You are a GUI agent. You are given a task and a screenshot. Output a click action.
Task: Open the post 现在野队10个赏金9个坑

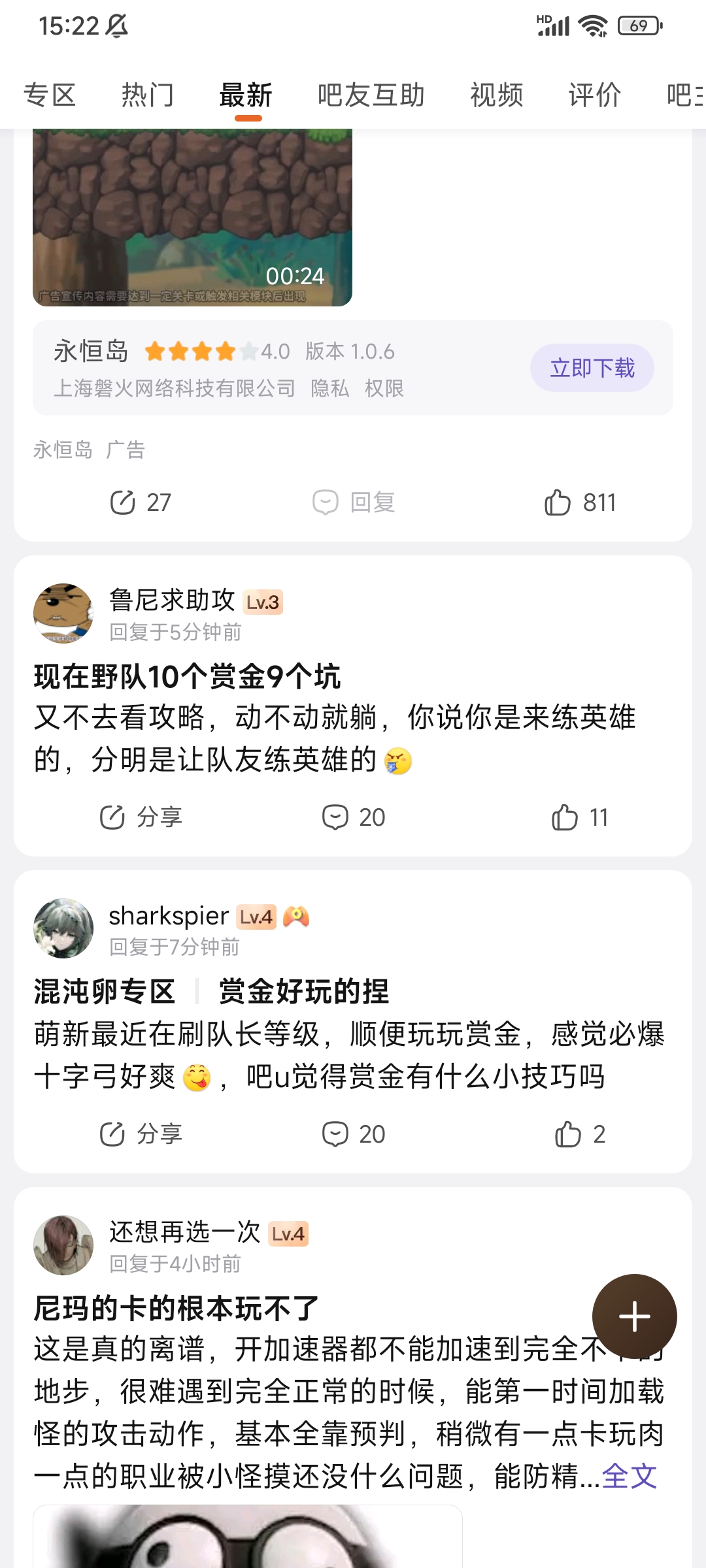pos(187,677)
